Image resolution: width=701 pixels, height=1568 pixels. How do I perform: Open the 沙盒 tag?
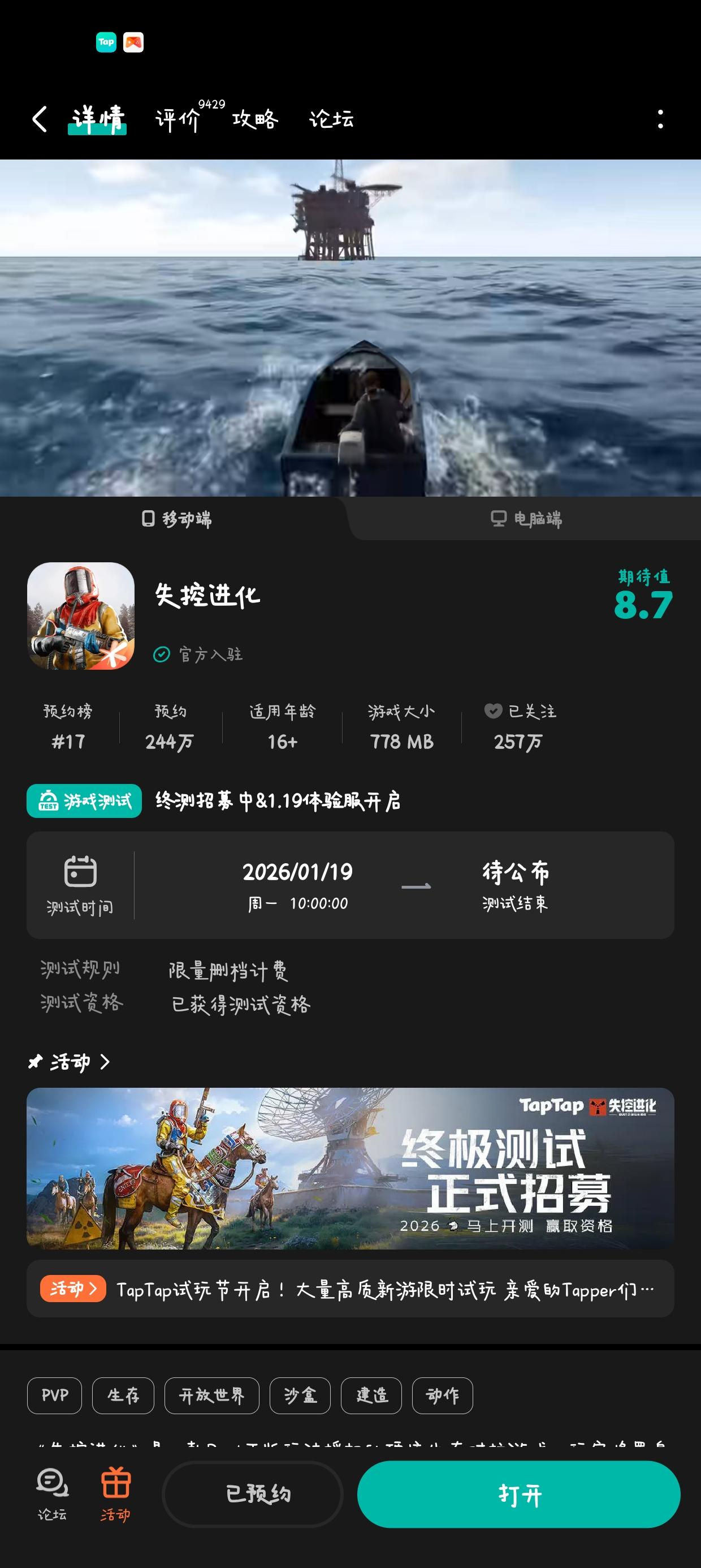click(x=300, y=1395)
